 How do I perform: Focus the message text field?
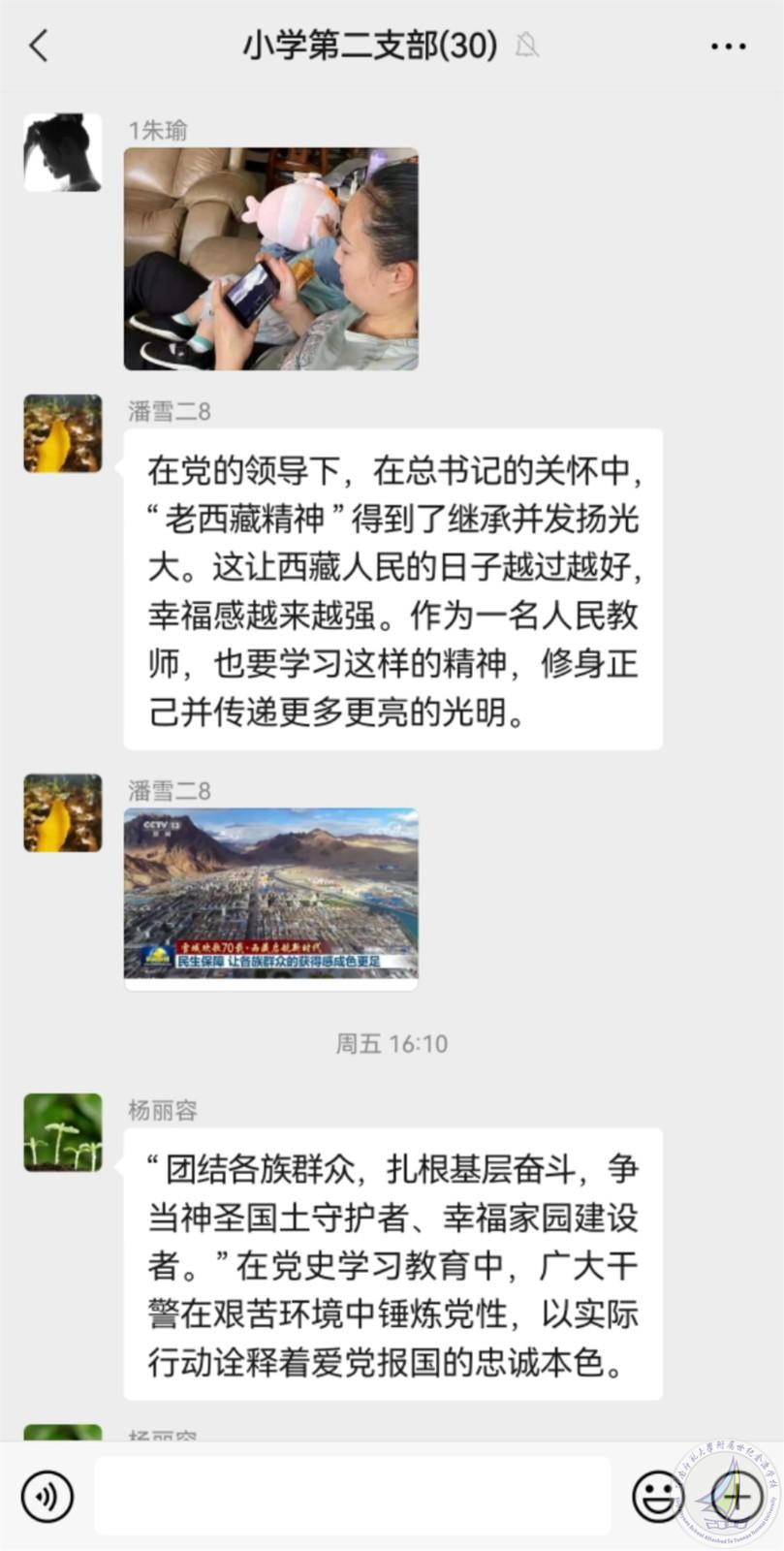pyautogui.click(x=352, y=1496)
